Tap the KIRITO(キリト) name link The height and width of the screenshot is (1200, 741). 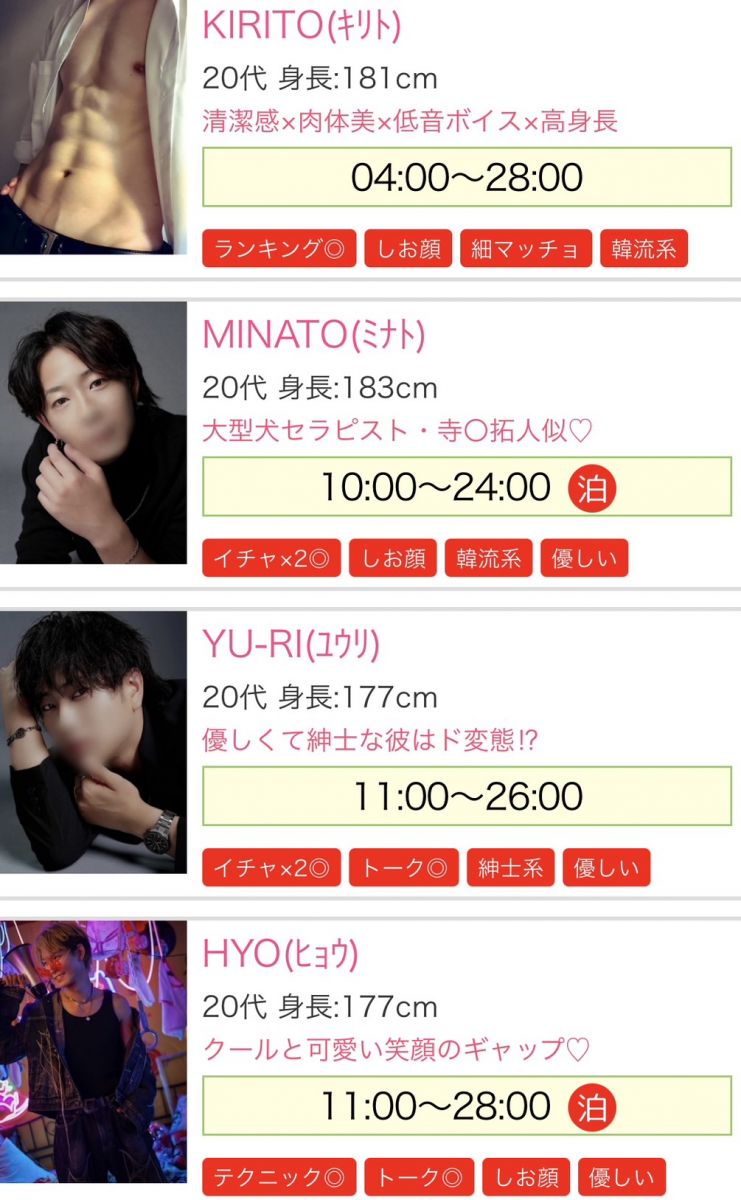[x=302, y=27]
